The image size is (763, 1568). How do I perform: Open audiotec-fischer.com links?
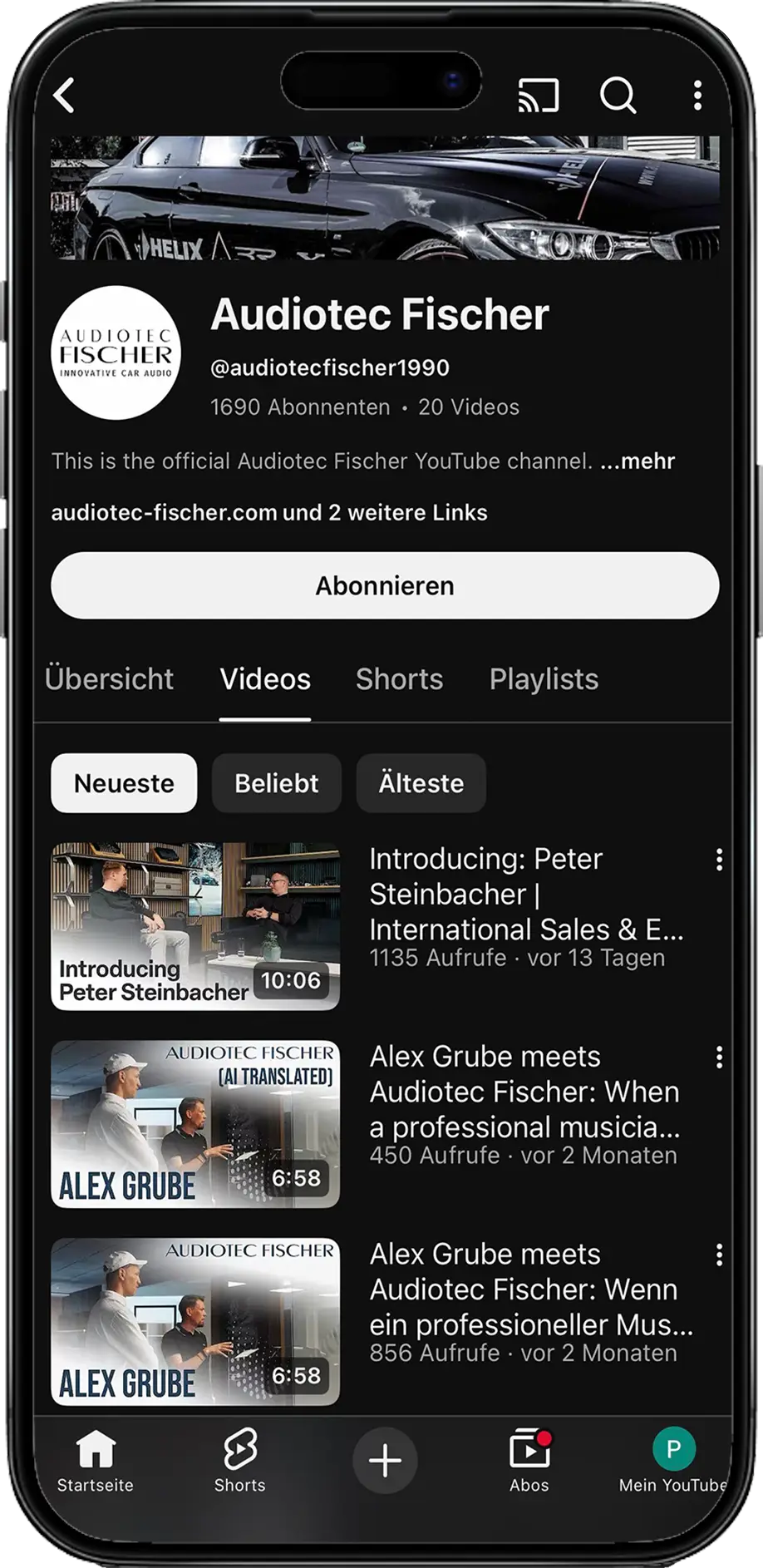tap(269, 513)
